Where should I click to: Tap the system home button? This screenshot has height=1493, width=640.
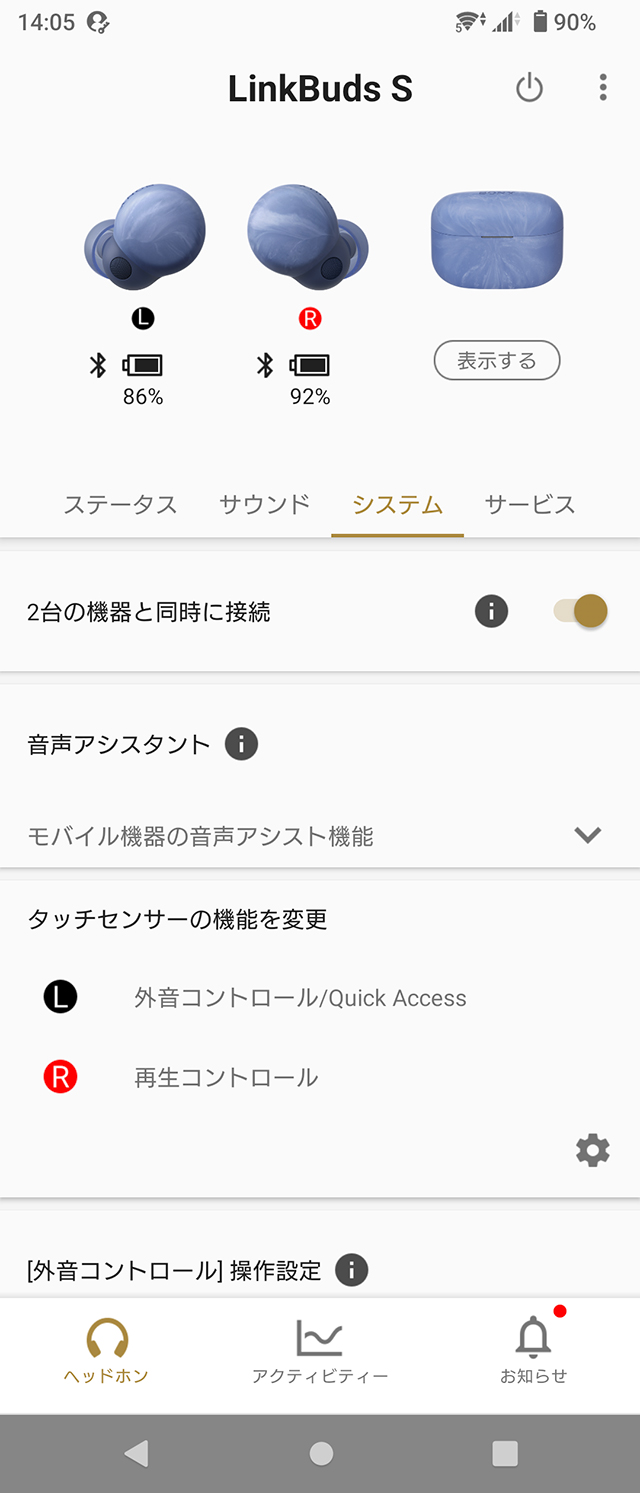coord(321,1453)
